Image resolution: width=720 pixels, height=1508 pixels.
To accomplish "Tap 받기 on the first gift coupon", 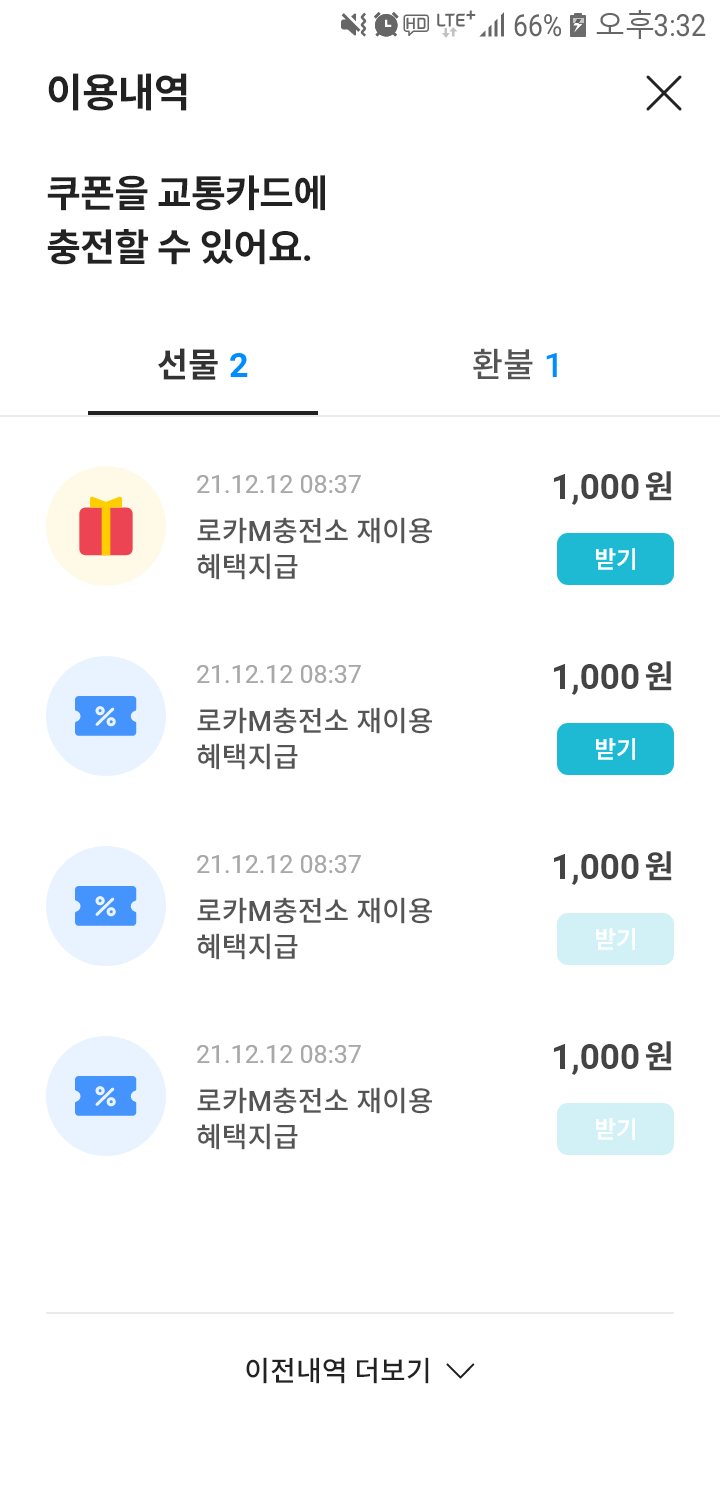I will (615, 559).
